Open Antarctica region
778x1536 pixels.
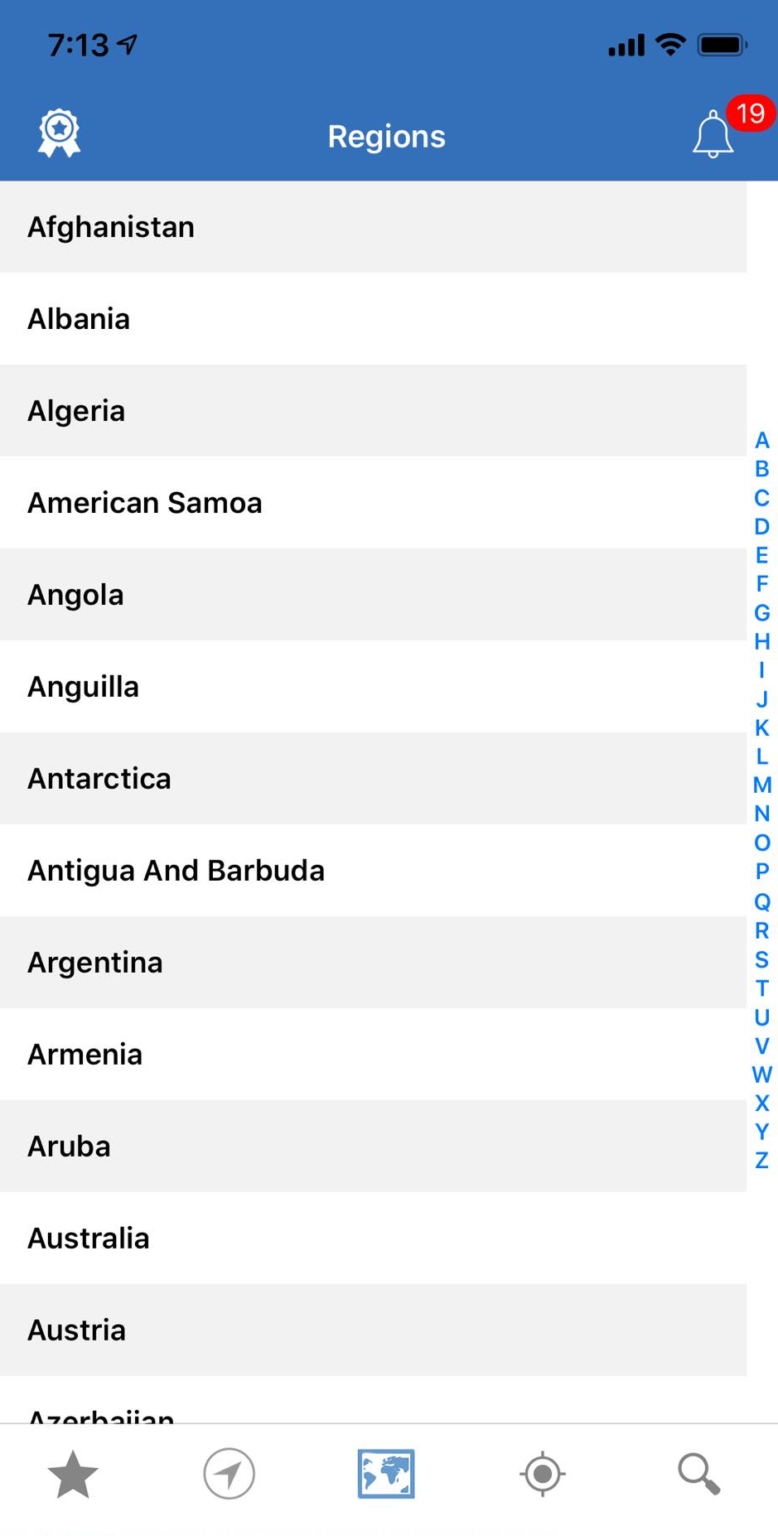point(372,779)
